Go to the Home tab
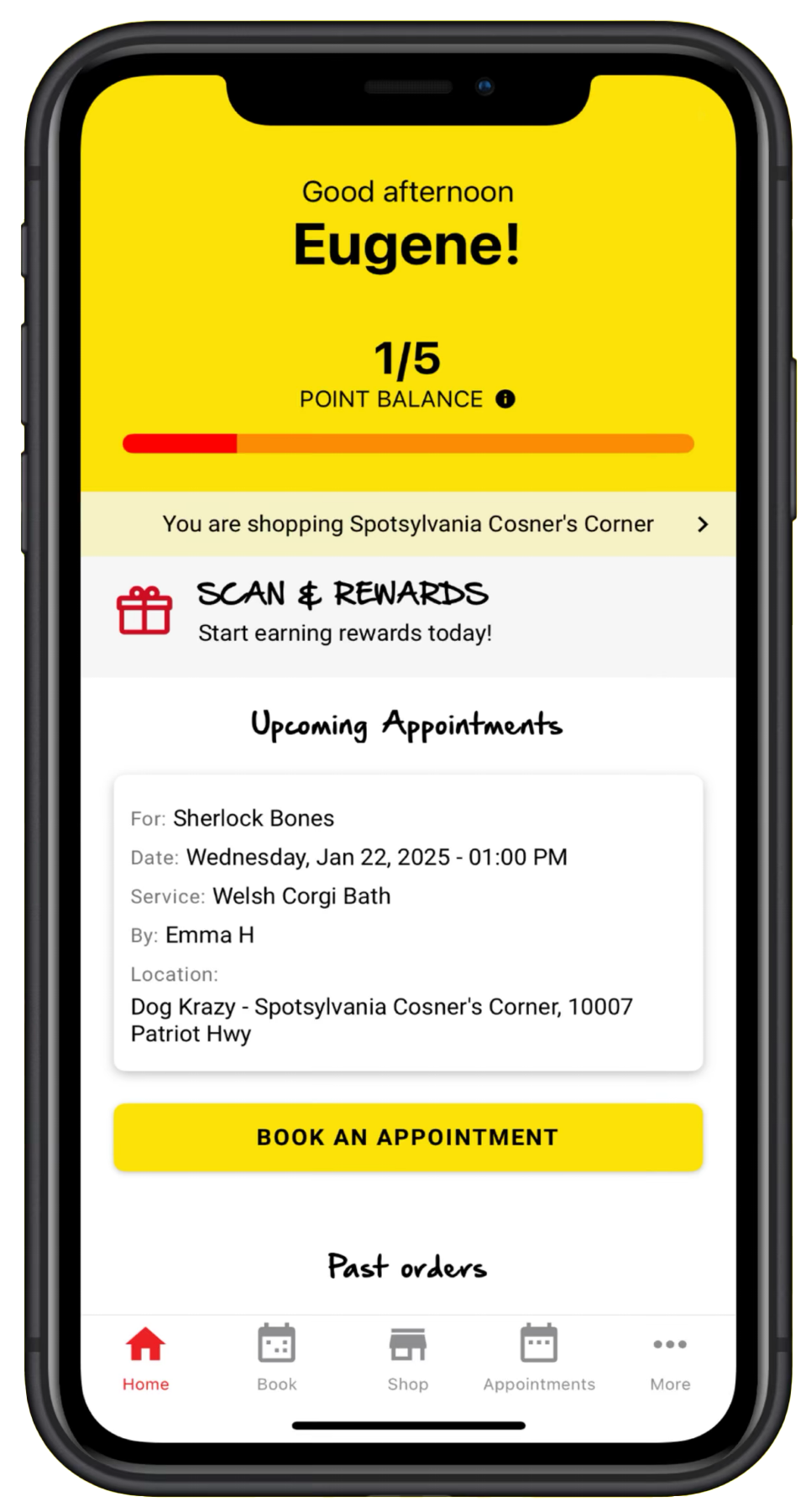Viewport: 811px width, 1512px height. (146, 1358)
